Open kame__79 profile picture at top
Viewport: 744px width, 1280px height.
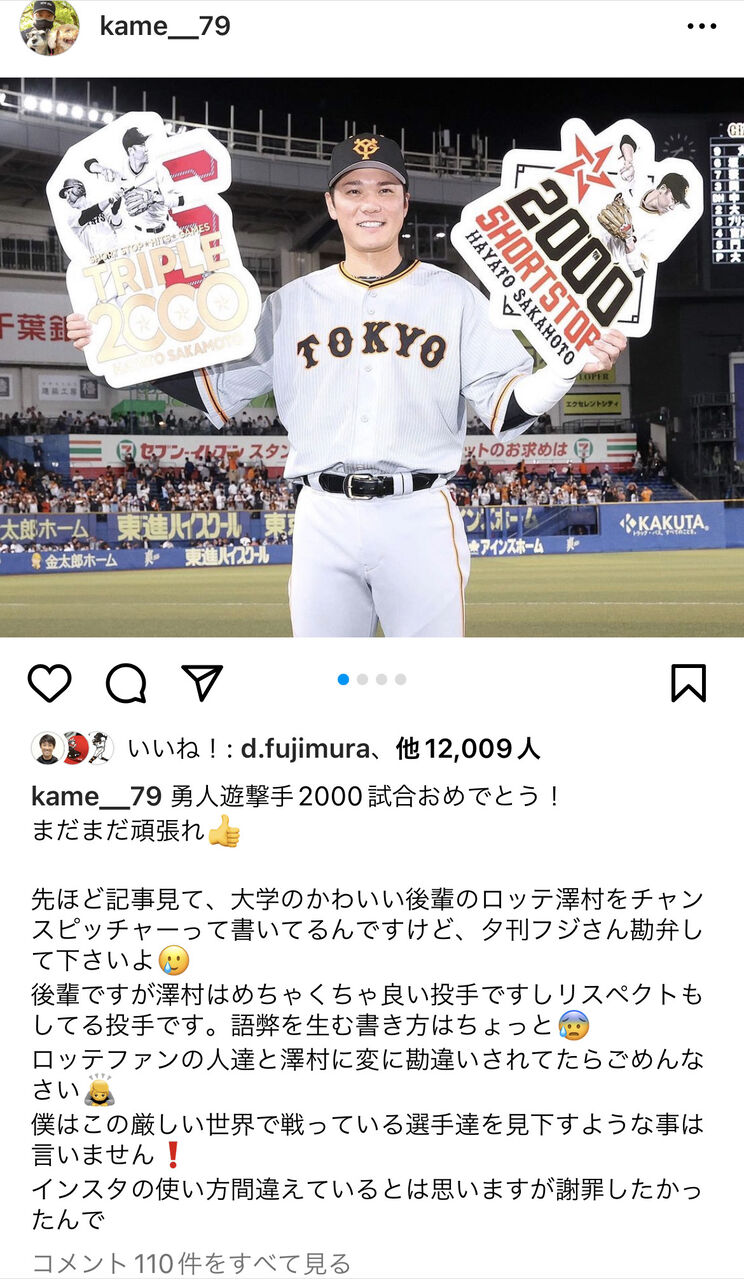pyautogui.click(x=49, y=27)
